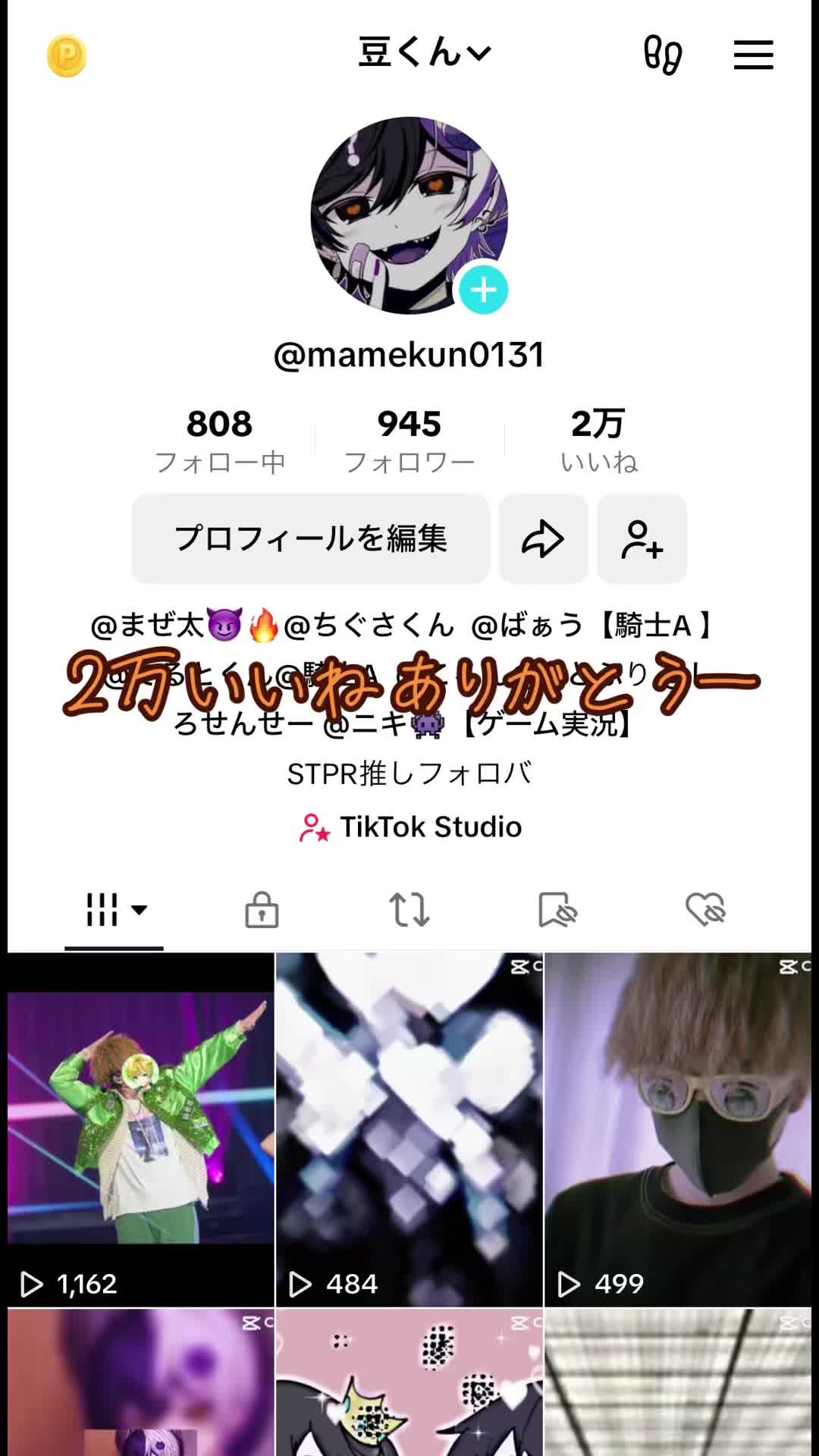Open the add friends button
This screenshot has height=1456, width=819.
point(642,539)
